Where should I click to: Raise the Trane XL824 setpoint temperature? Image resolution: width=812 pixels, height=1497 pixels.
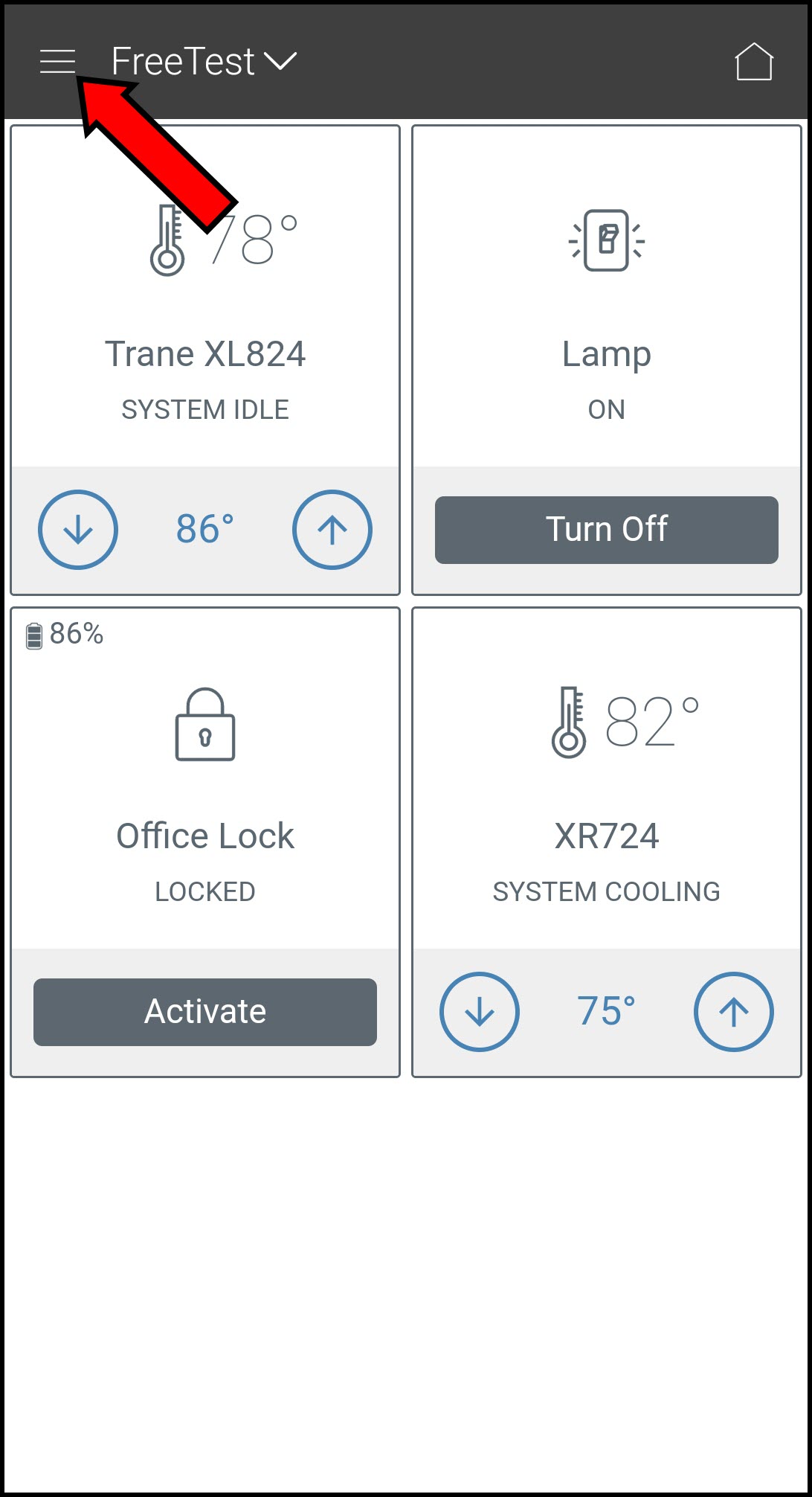point(332,530)
